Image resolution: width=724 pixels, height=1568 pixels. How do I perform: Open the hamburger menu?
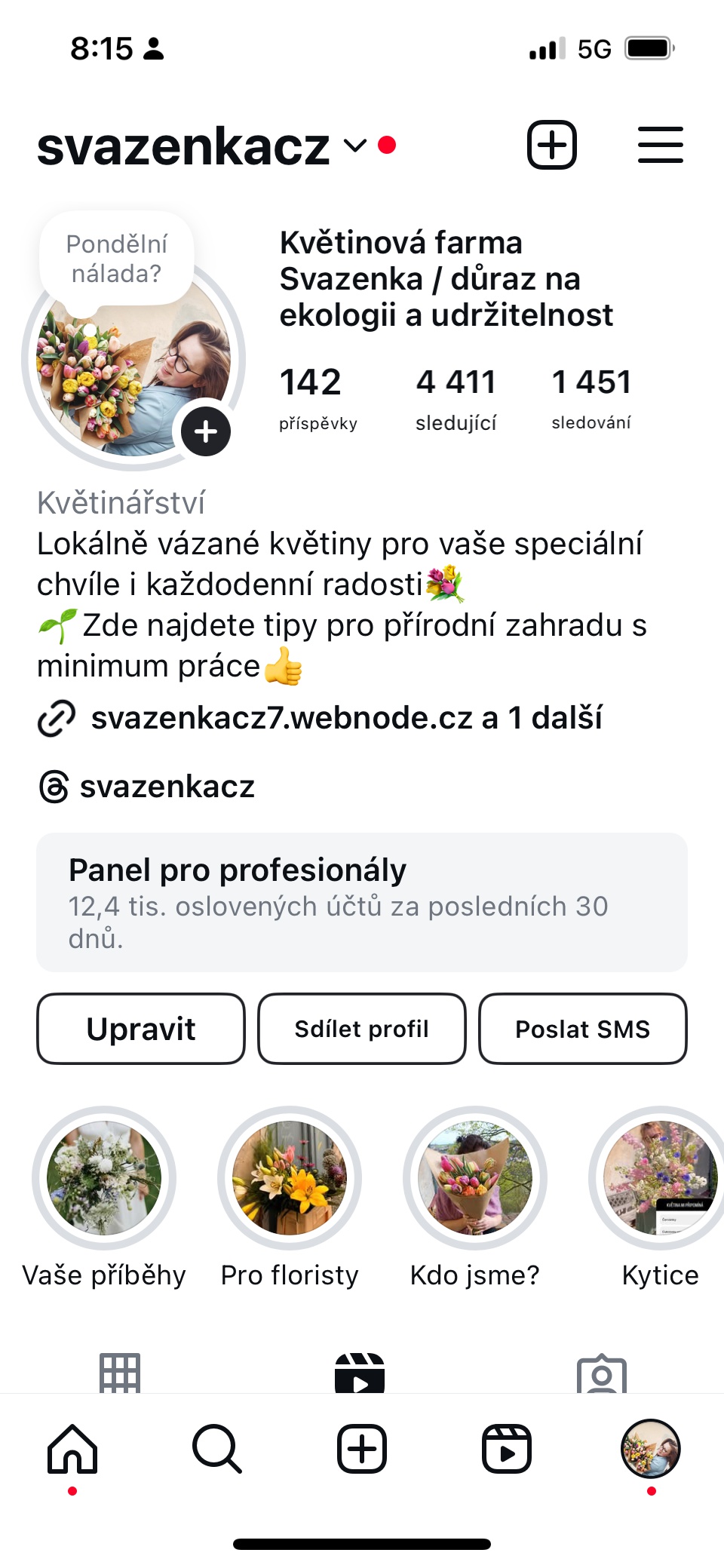(x=660, y=145)
